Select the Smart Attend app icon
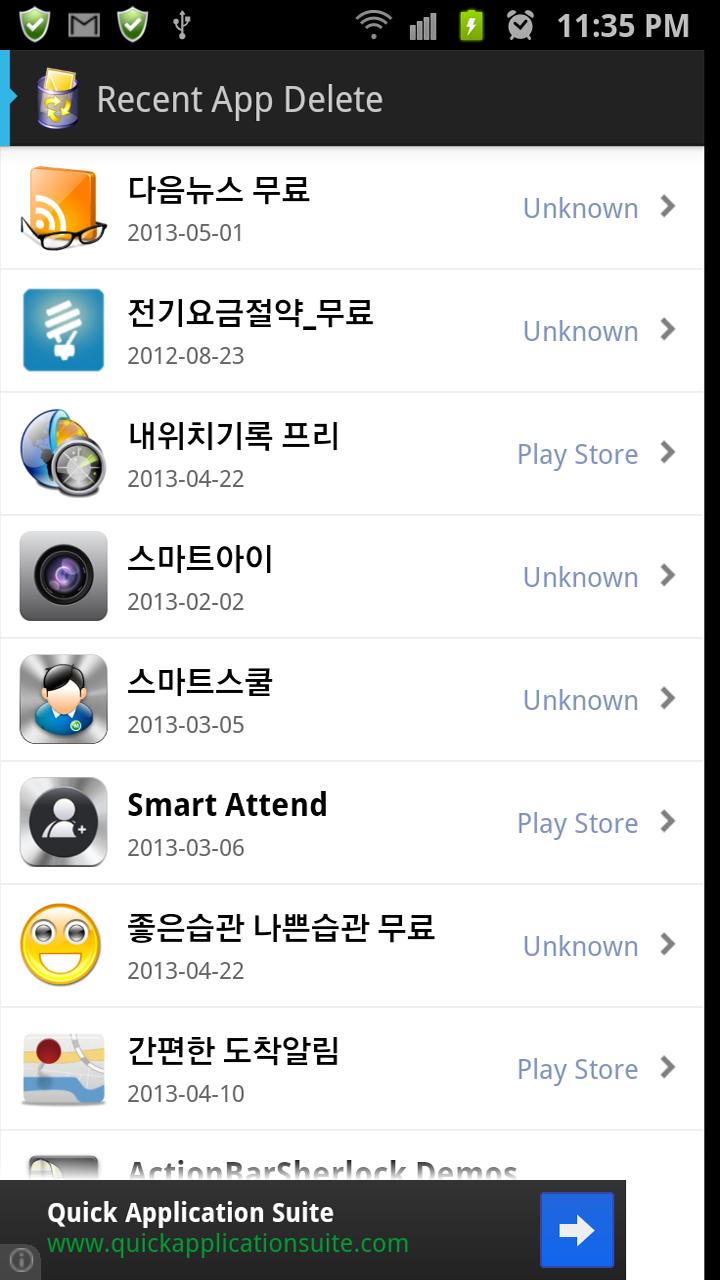The image size is (720, 1280). [62, 822]
